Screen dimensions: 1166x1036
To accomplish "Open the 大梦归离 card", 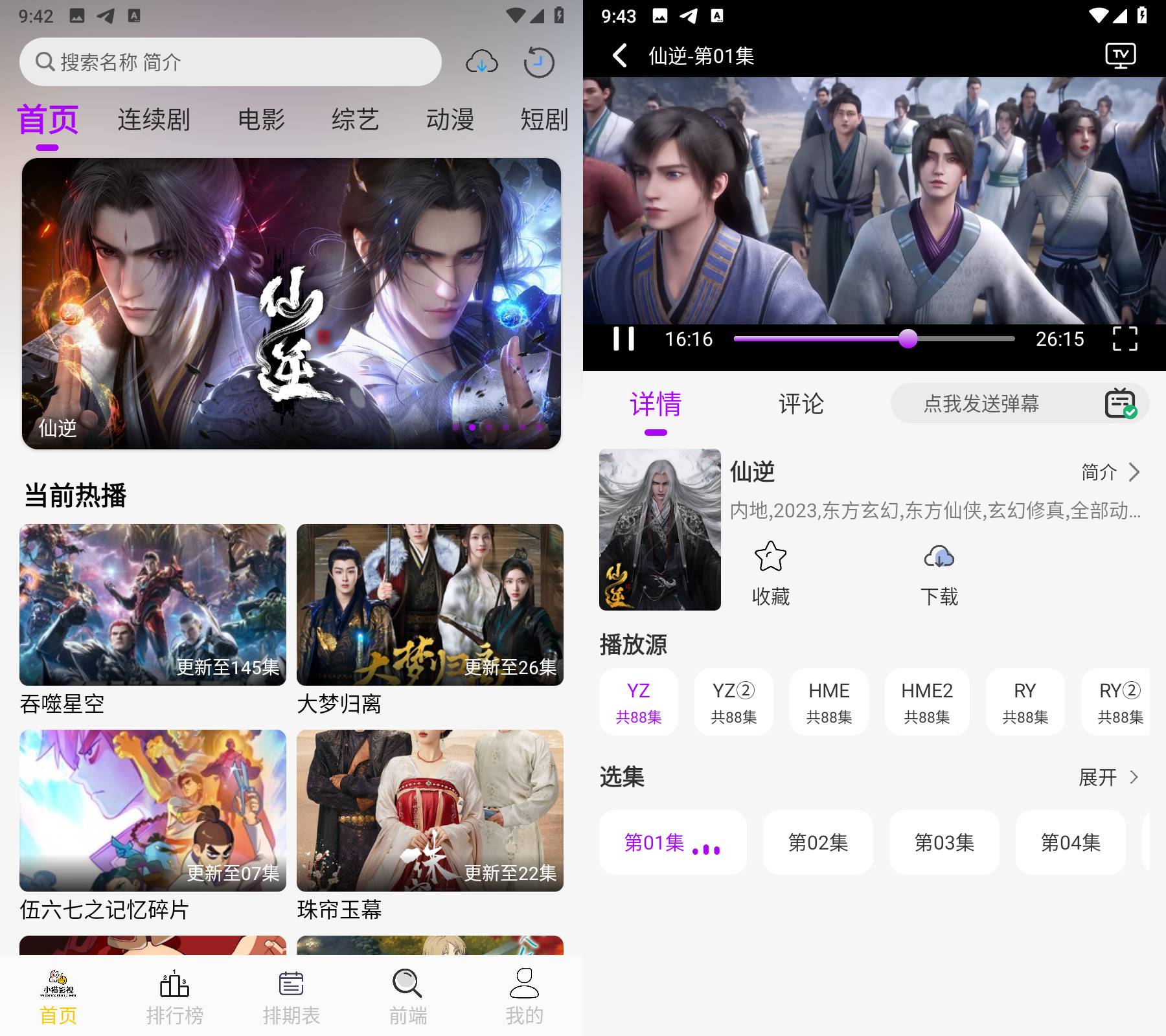I will point(429,605).
